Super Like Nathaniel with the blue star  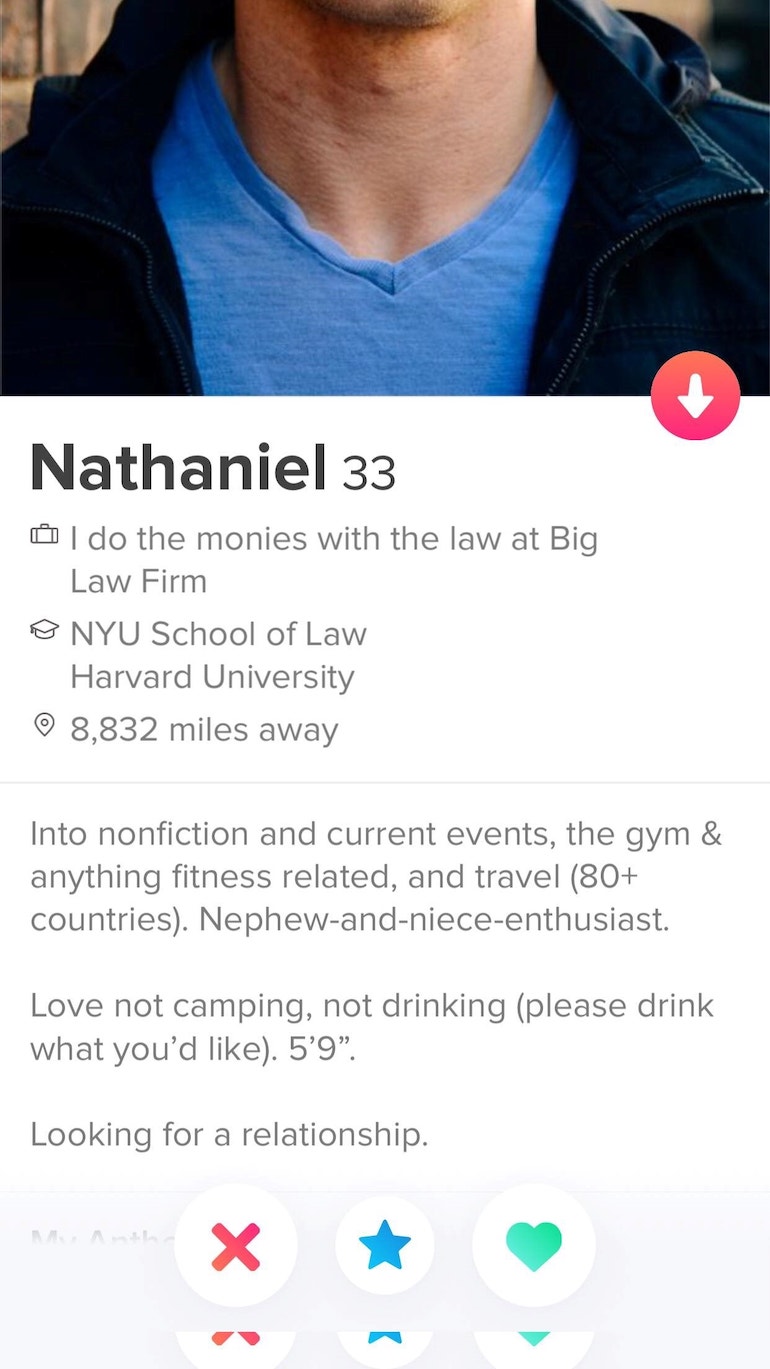385,1246
